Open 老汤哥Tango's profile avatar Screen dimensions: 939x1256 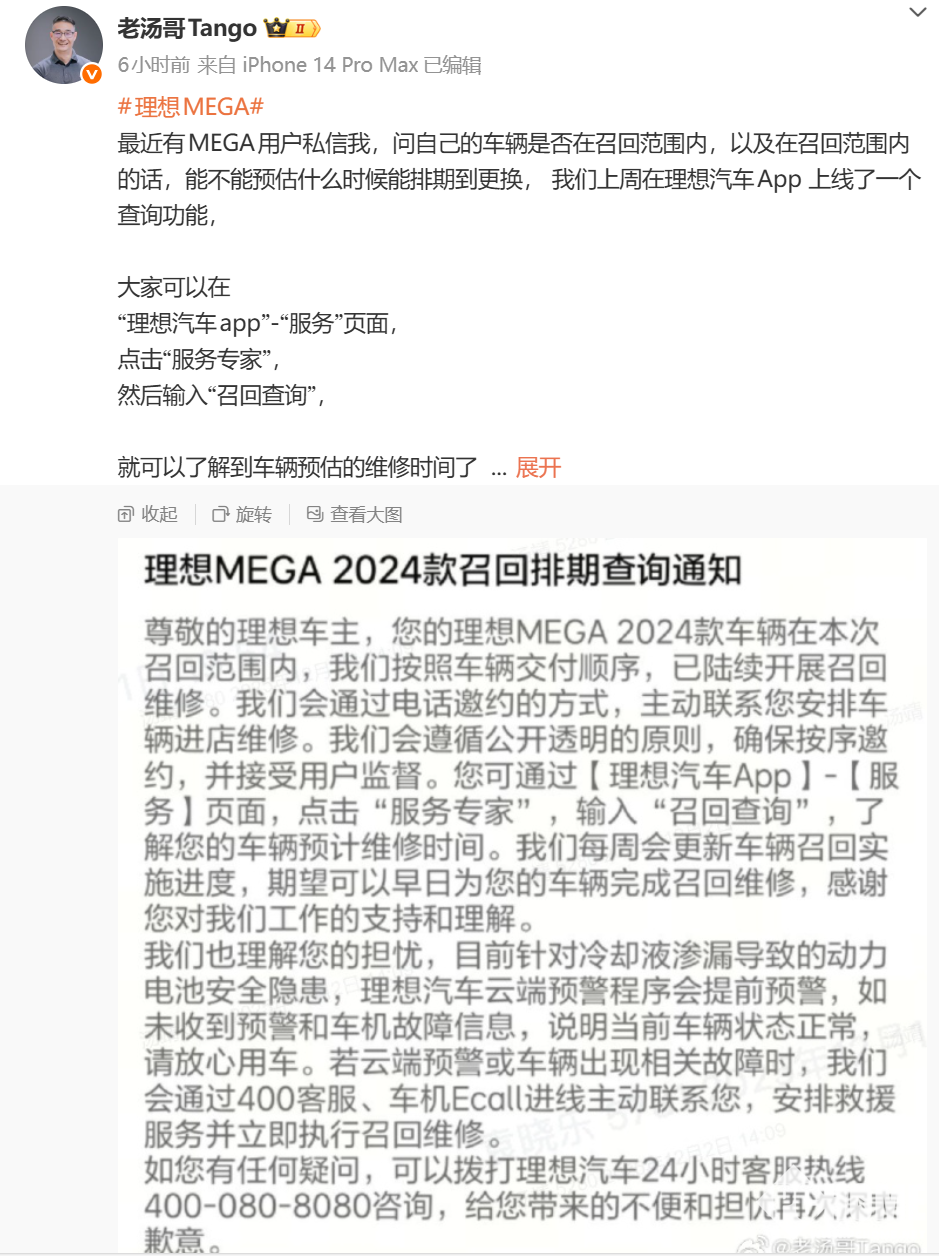coord(63,45)
